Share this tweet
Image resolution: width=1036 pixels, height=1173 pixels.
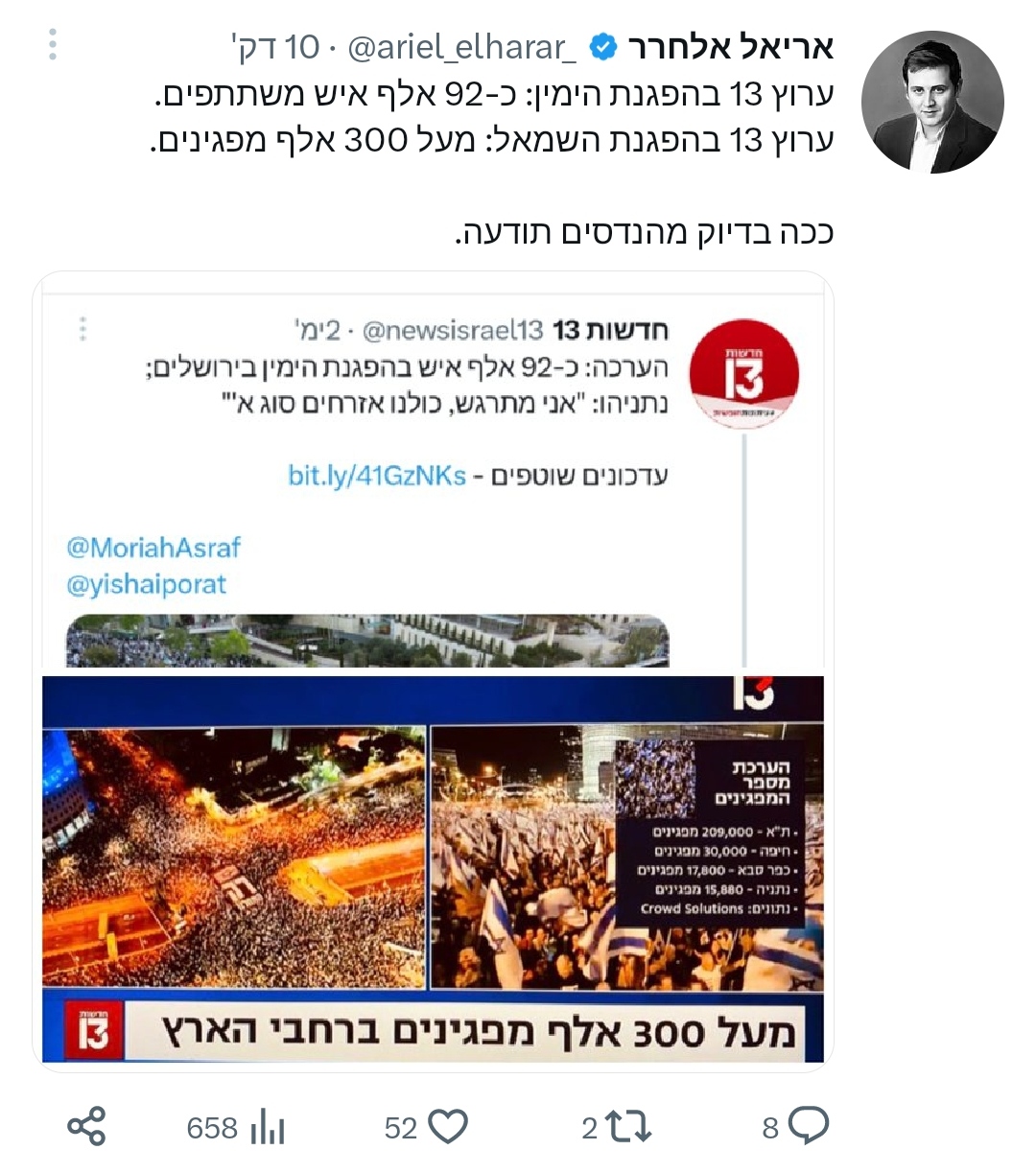point(87,1127)
